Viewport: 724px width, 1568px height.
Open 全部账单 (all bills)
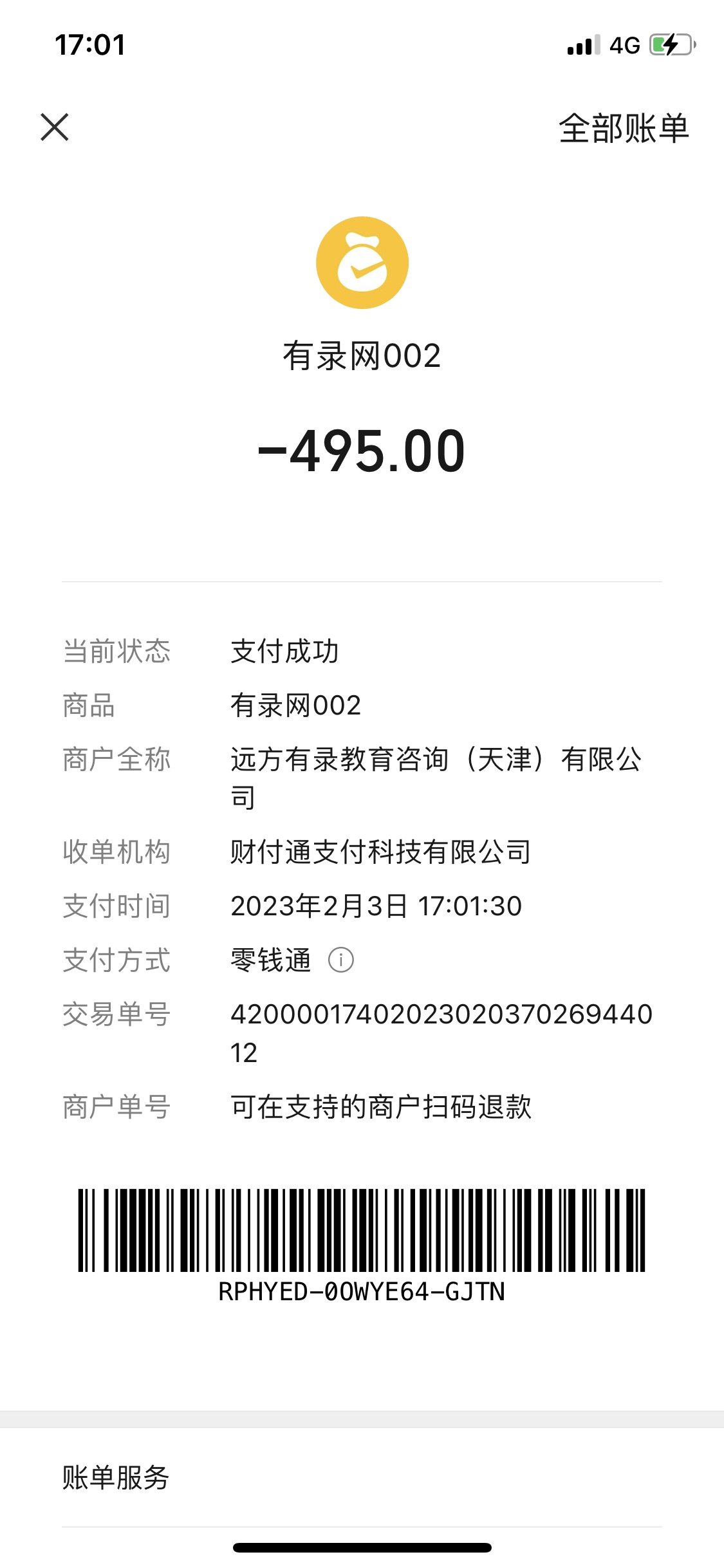pos(623,128)
